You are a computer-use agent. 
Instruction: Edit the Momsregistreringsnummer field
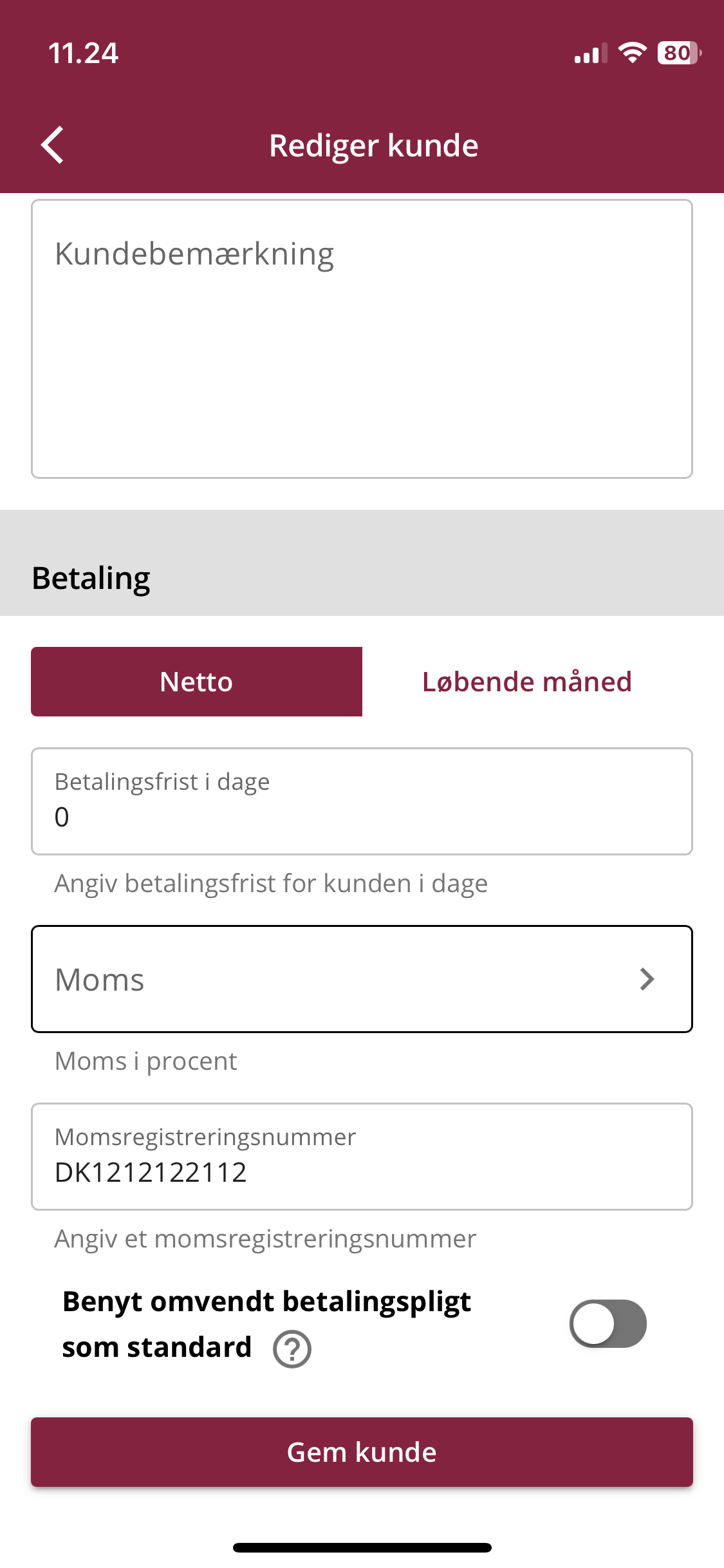click(362, 1157)
